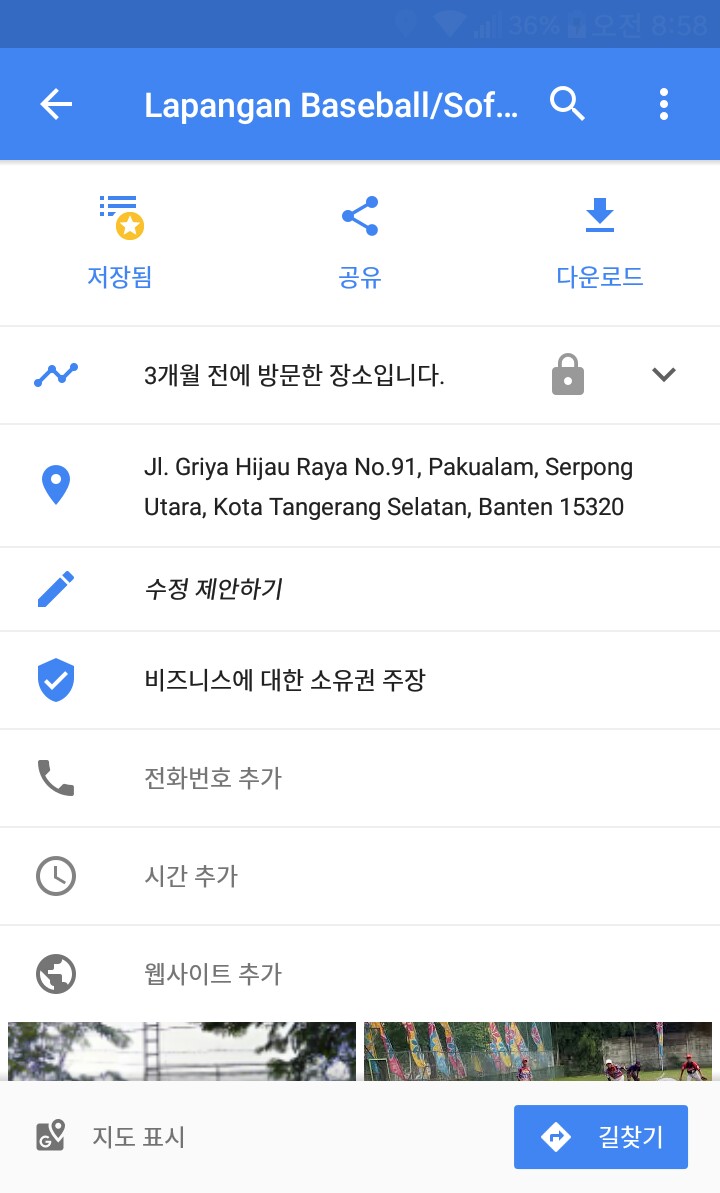This screenshot has width=720, height=1193.
Task: Go back using the arrow icon
Action: pos(56,104)
